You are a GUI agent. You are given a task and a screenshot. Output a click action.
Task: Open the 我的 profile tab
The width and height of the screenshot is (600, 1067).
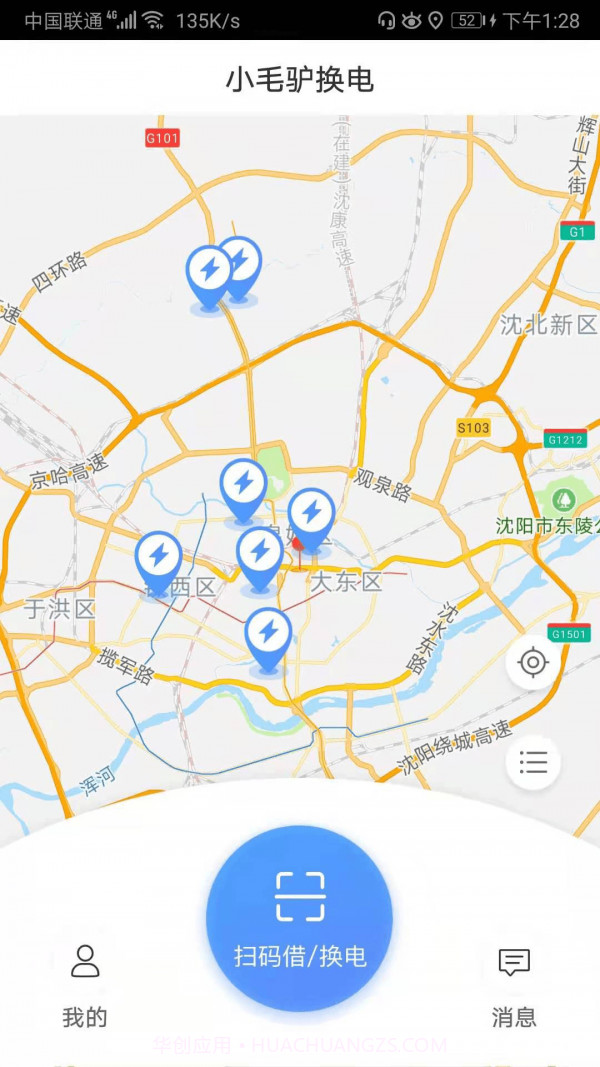85,985
